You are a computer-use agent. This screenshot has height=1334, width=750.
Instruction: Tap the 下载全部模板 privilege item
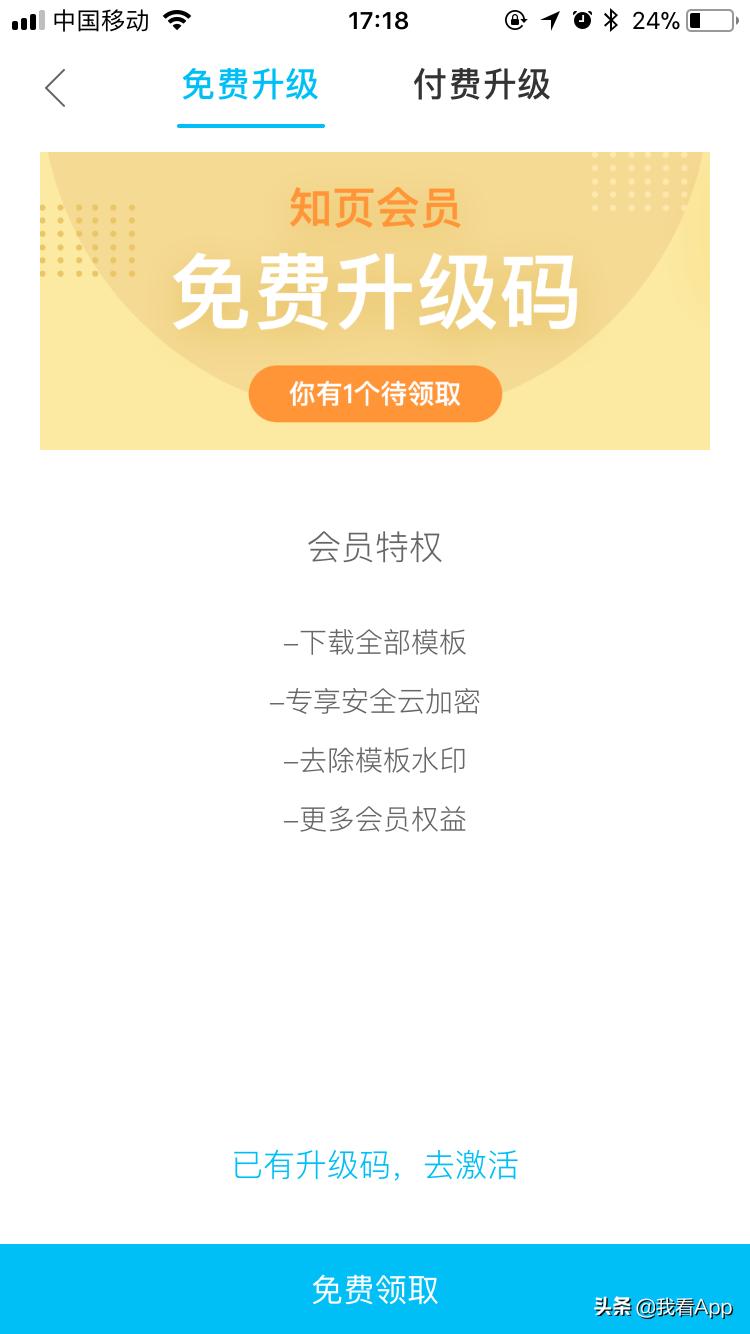pyautogui.click(x=375, y=643)
